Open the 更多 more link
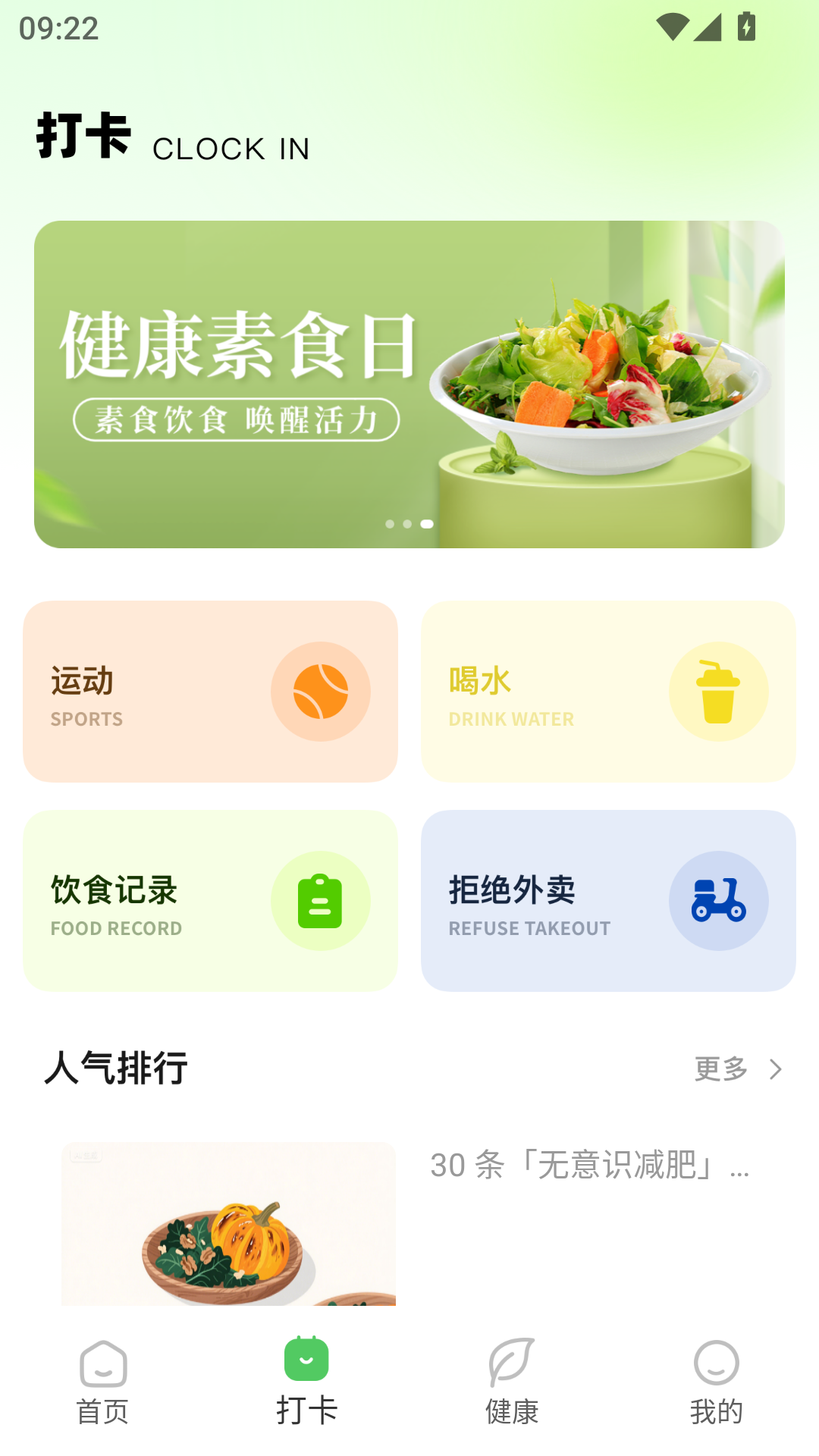 (719, 1069)
